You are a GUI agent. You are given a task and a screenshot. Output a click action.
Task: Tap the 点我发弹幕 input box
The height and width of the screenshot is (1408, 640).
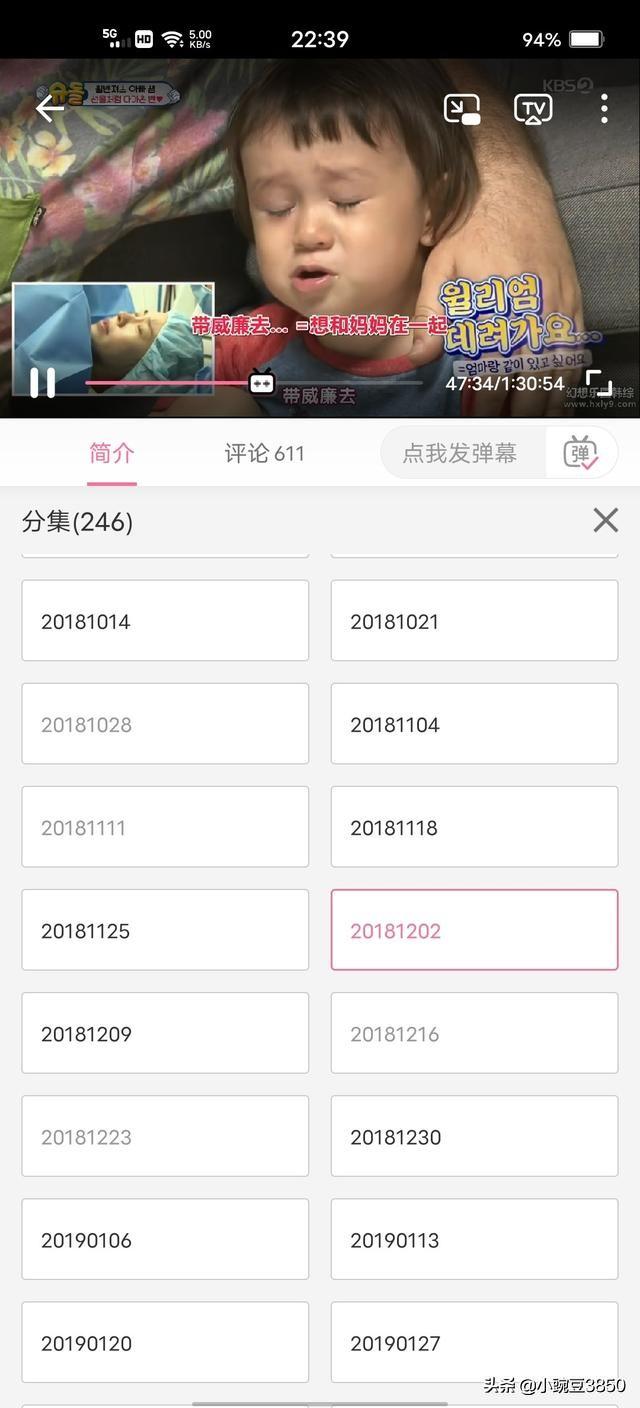(462, 453)
